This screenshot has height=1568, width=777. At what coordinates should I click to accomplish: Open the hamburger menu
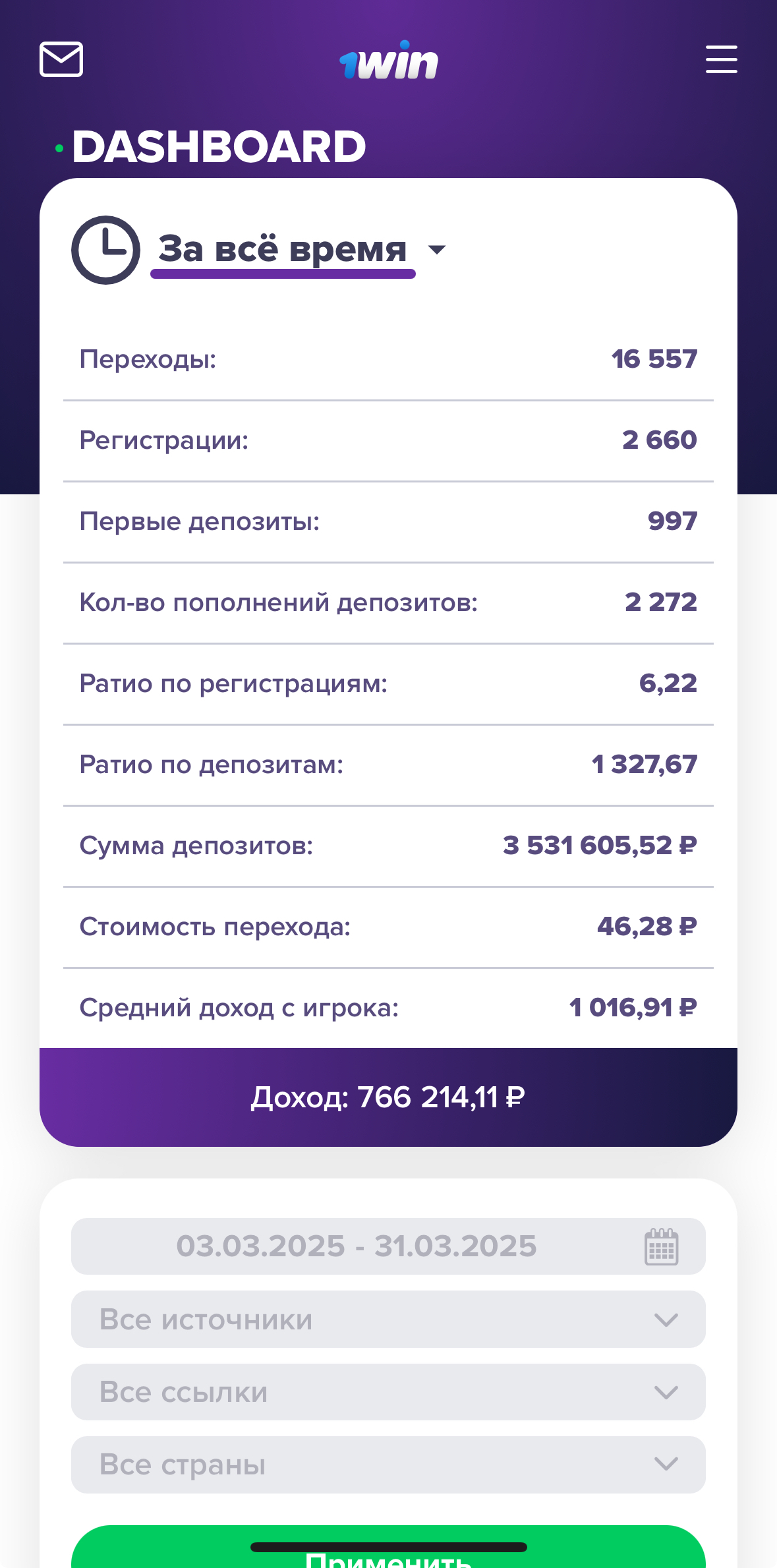pyautogui.click(x=721, y=59)
